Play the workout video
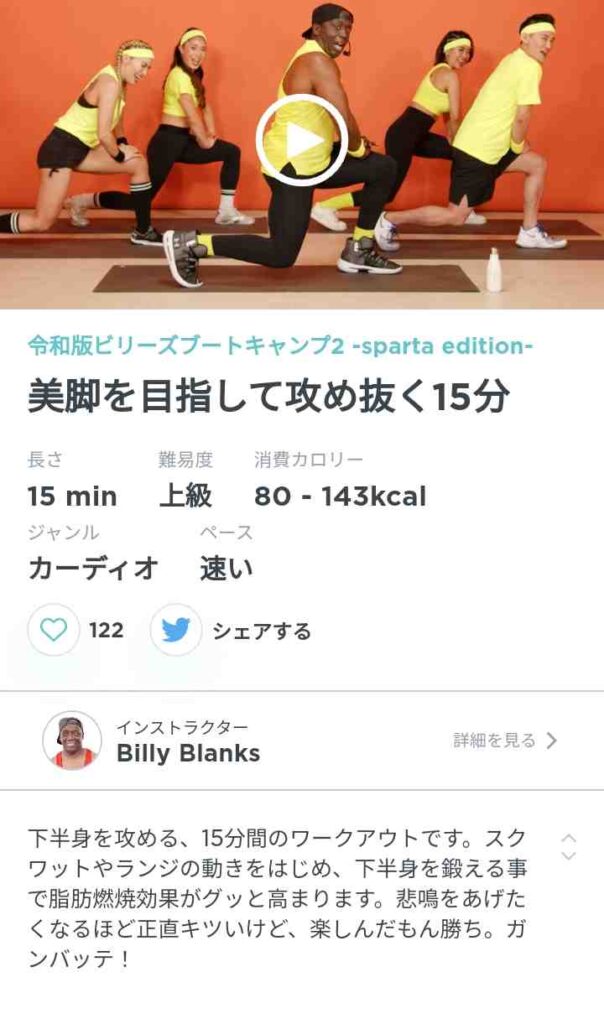604x1024 pixels. coord(301,140)
